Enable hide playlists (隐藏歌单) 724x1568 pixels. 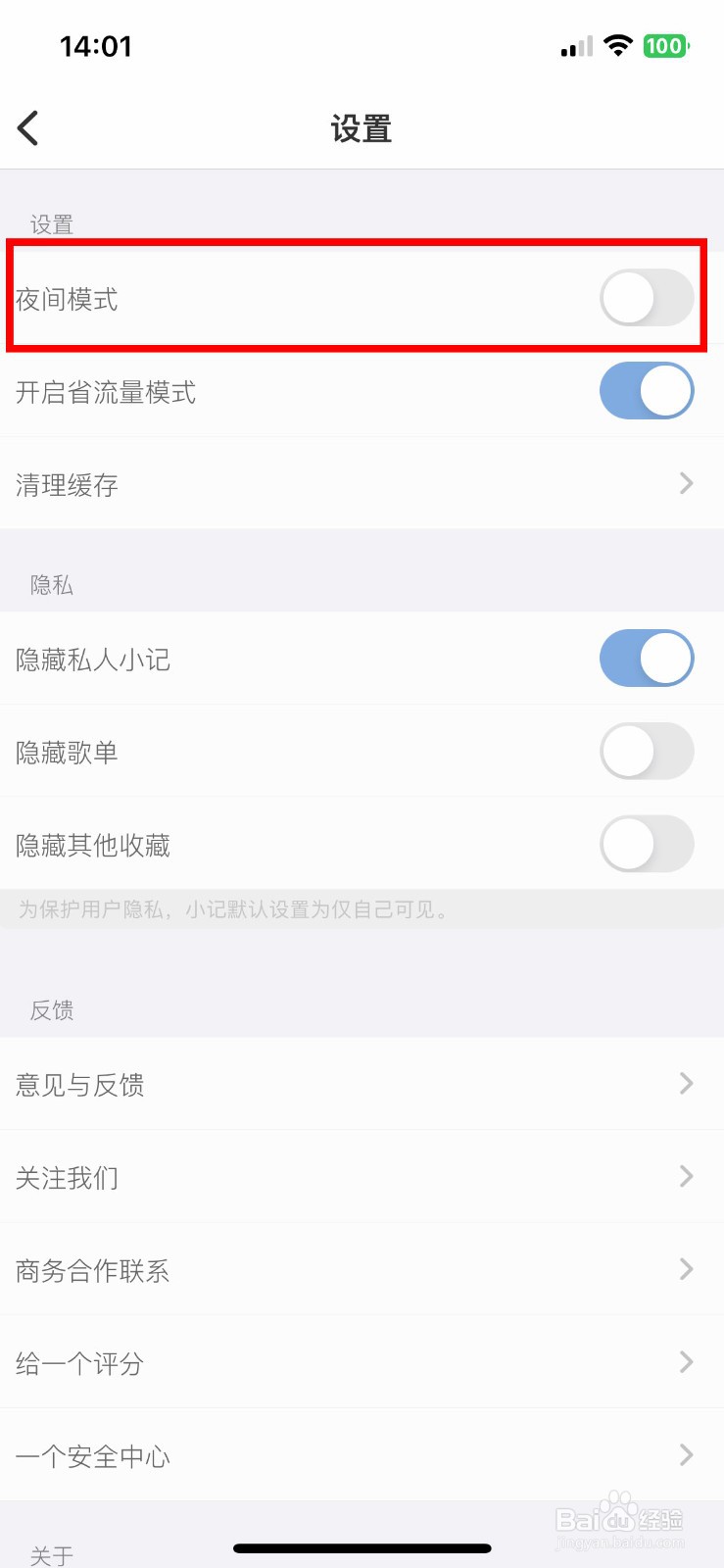646,751
